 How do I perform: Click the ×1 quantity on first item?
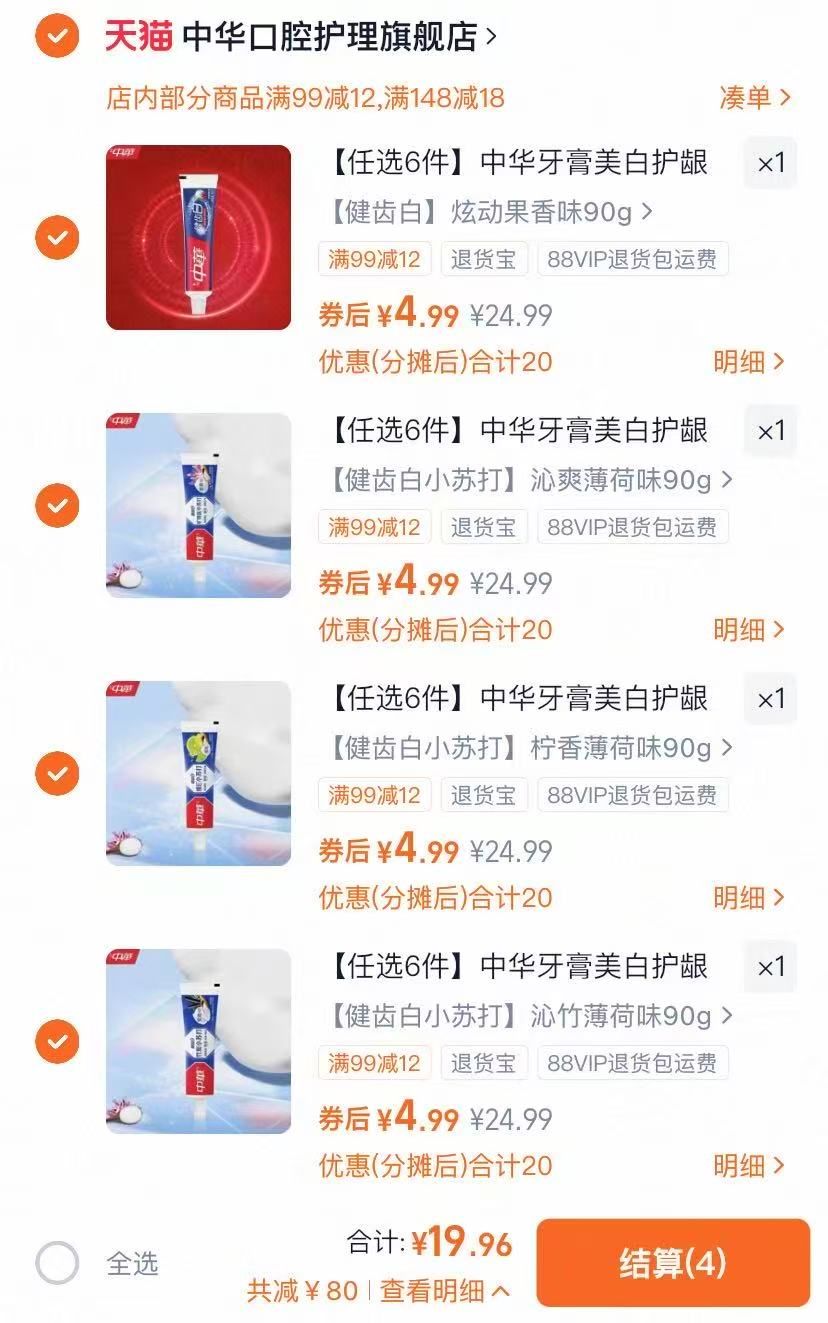771,163
